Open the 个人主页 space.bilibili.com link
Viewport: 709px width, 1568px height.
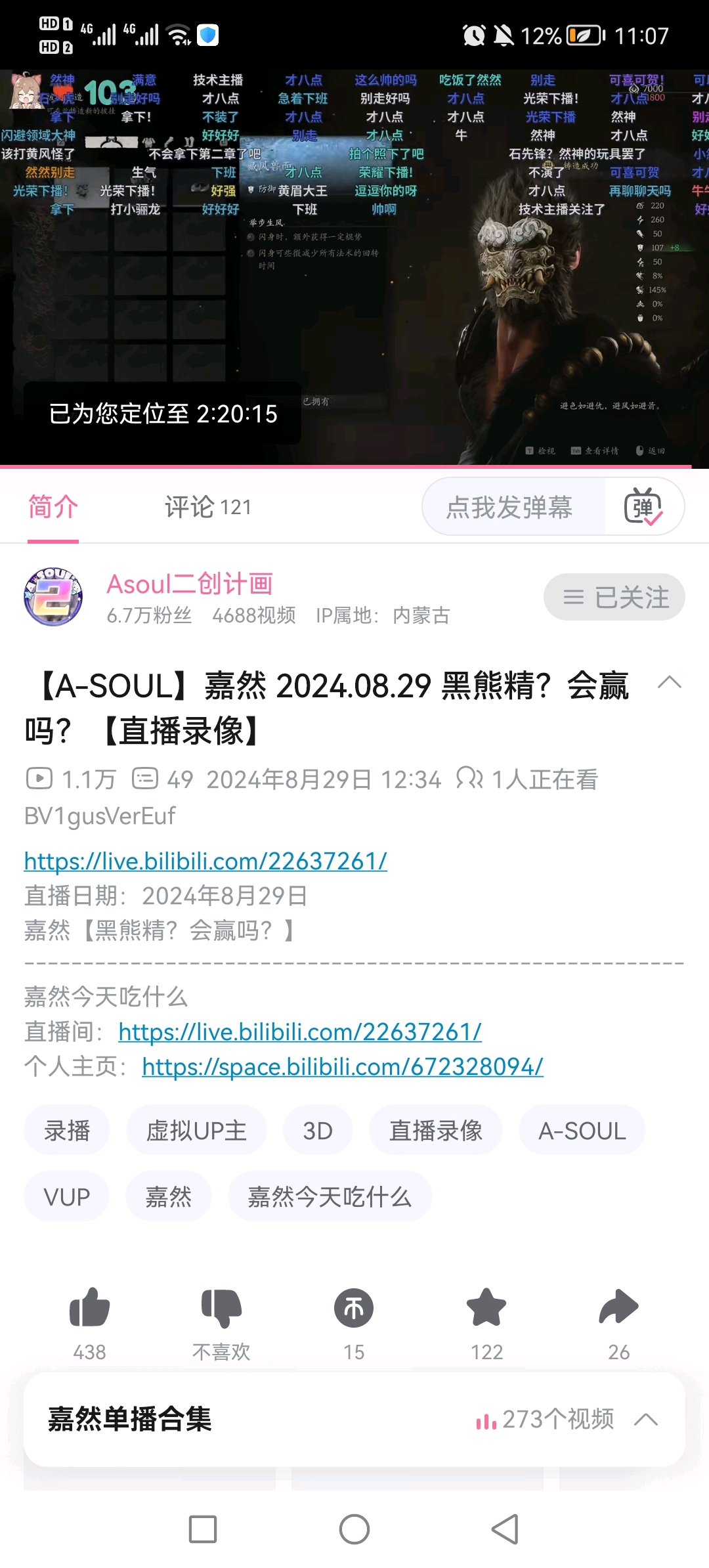342,1066
